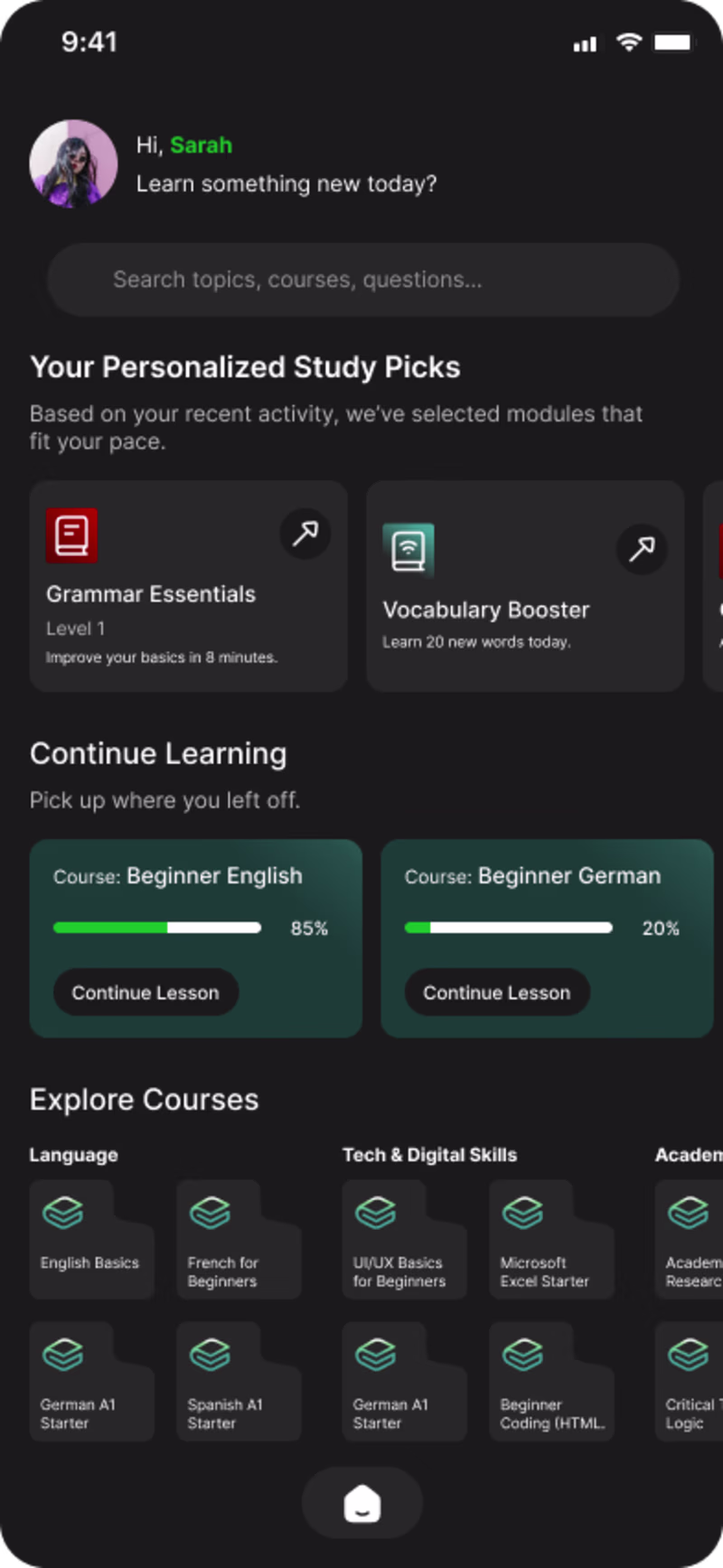723x1568 pixels.
Task: Open German A1 Starter under Tech & Digital Skills
Action: point(403,1382)
